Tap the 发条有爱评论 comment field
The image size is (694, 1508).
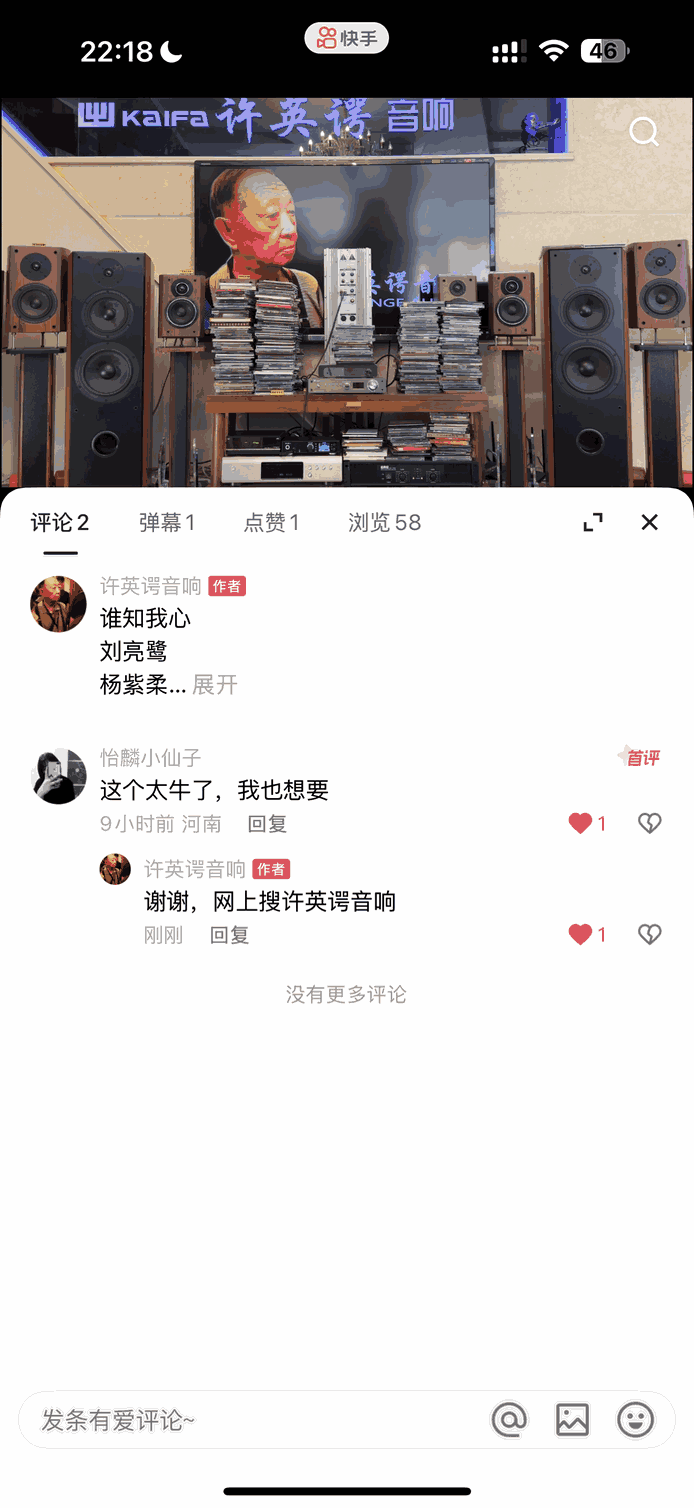point(250,1420)
